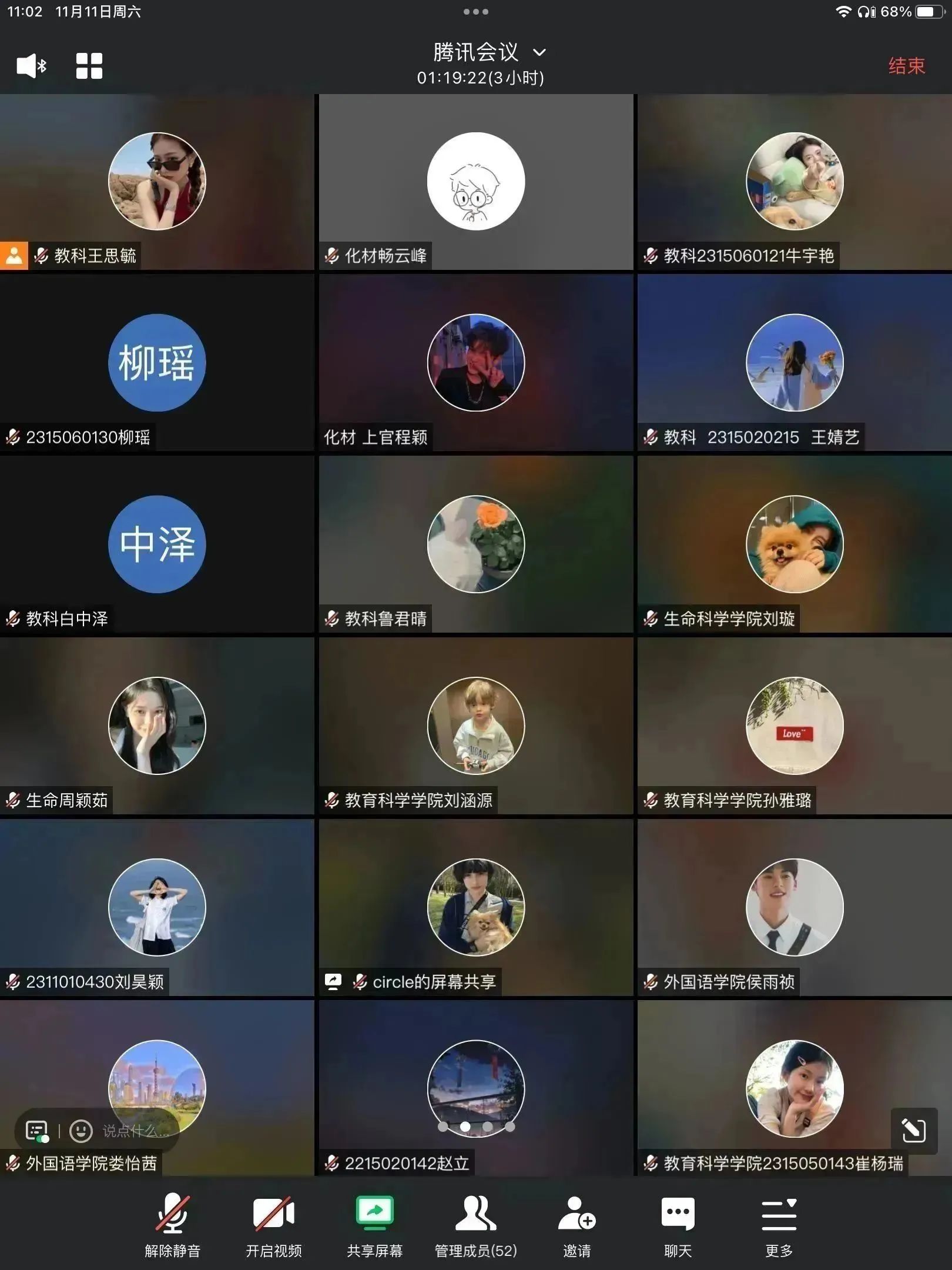952x1270 pixels.
Task: Select participant tile 化材畅云峰
Action: (x=476, y=182)
